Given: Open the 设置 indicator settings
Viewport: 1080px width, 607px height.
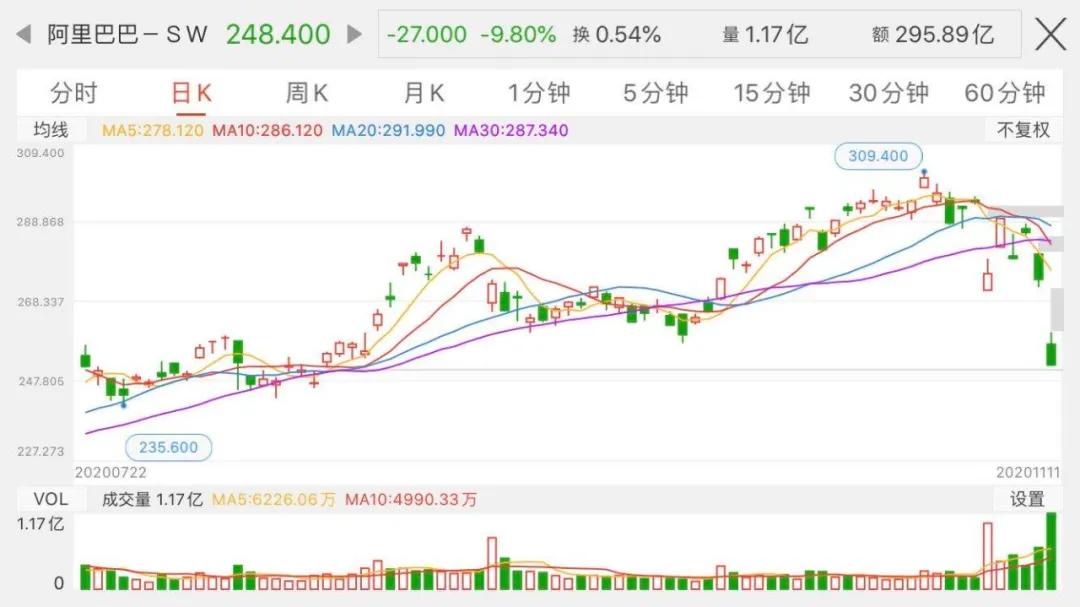Looking at the screenshot, I should [1027, 499].
